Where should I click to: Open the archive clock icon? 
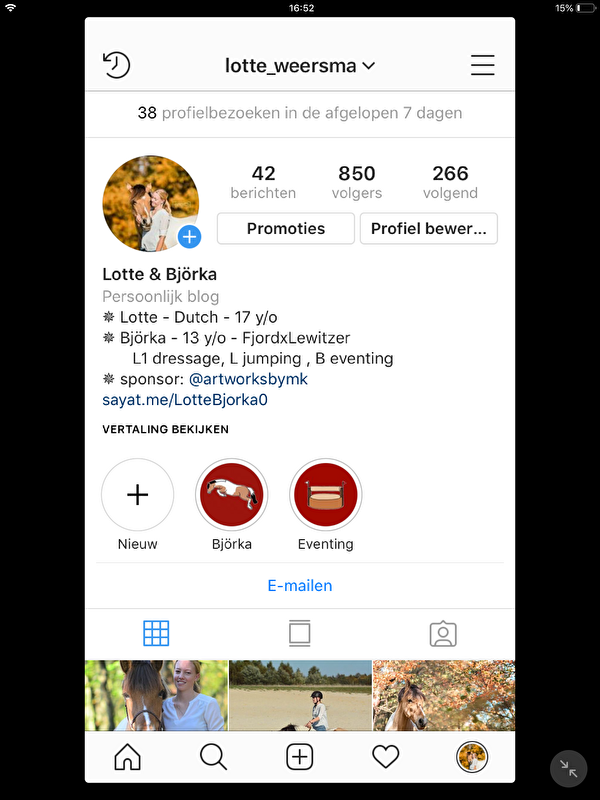click(117, 65)
